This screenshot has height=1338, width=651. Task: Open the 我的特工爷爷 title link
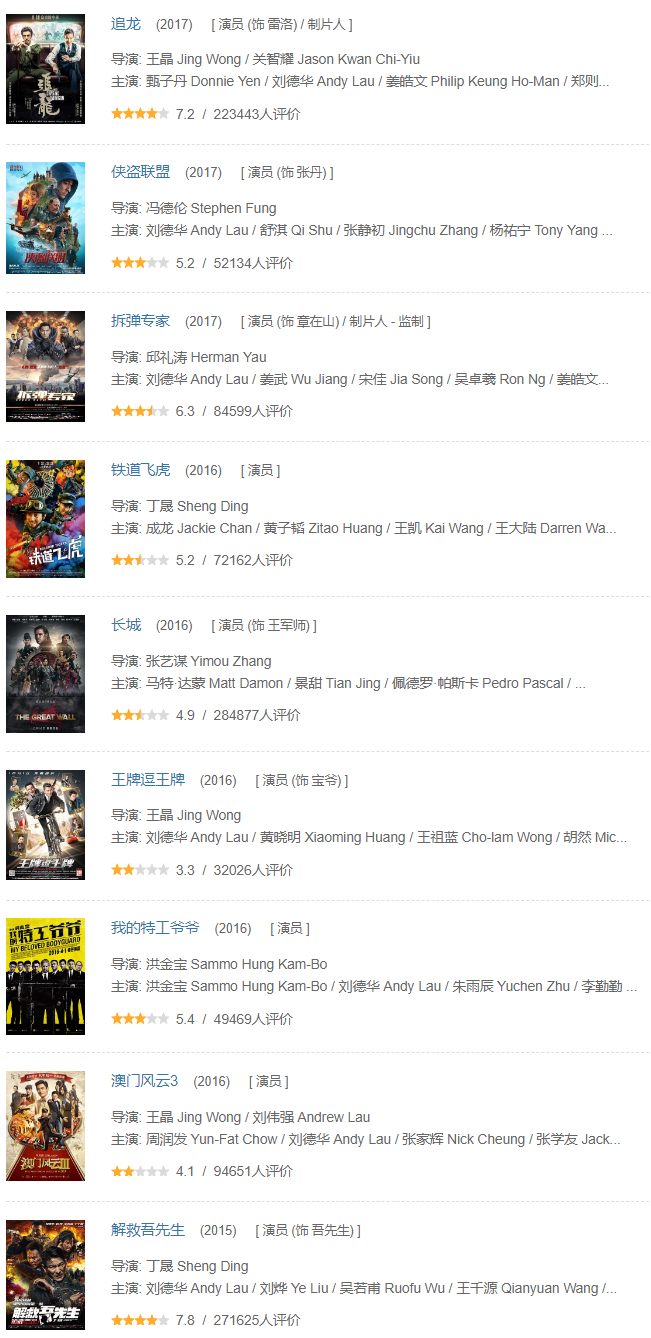154,928
